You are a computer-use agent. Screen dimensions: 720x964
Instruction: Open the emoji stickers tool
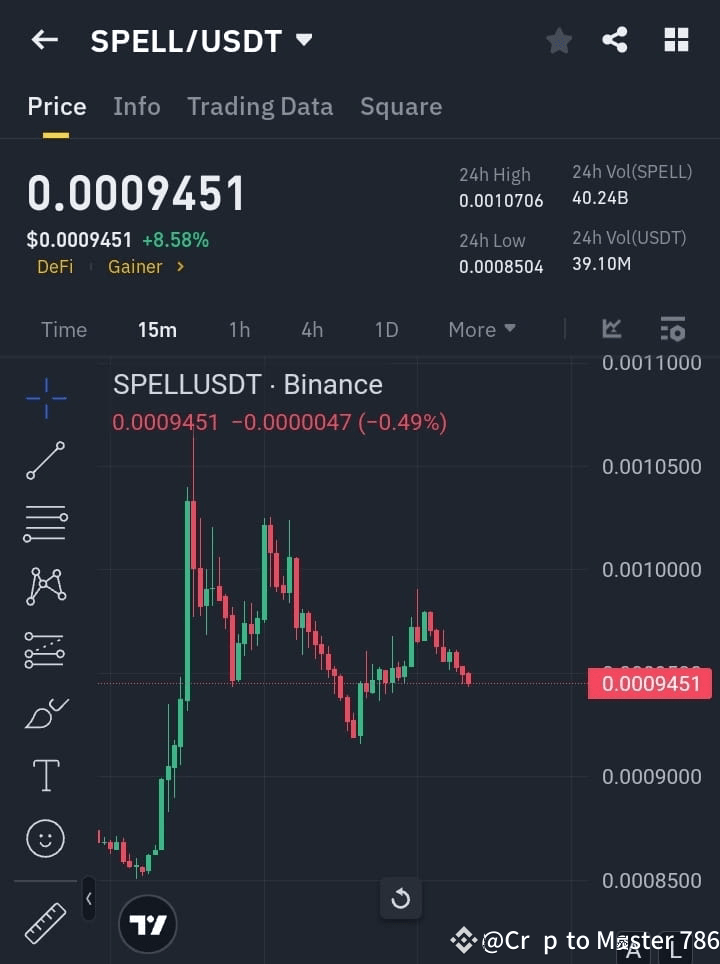pos(45,838)
